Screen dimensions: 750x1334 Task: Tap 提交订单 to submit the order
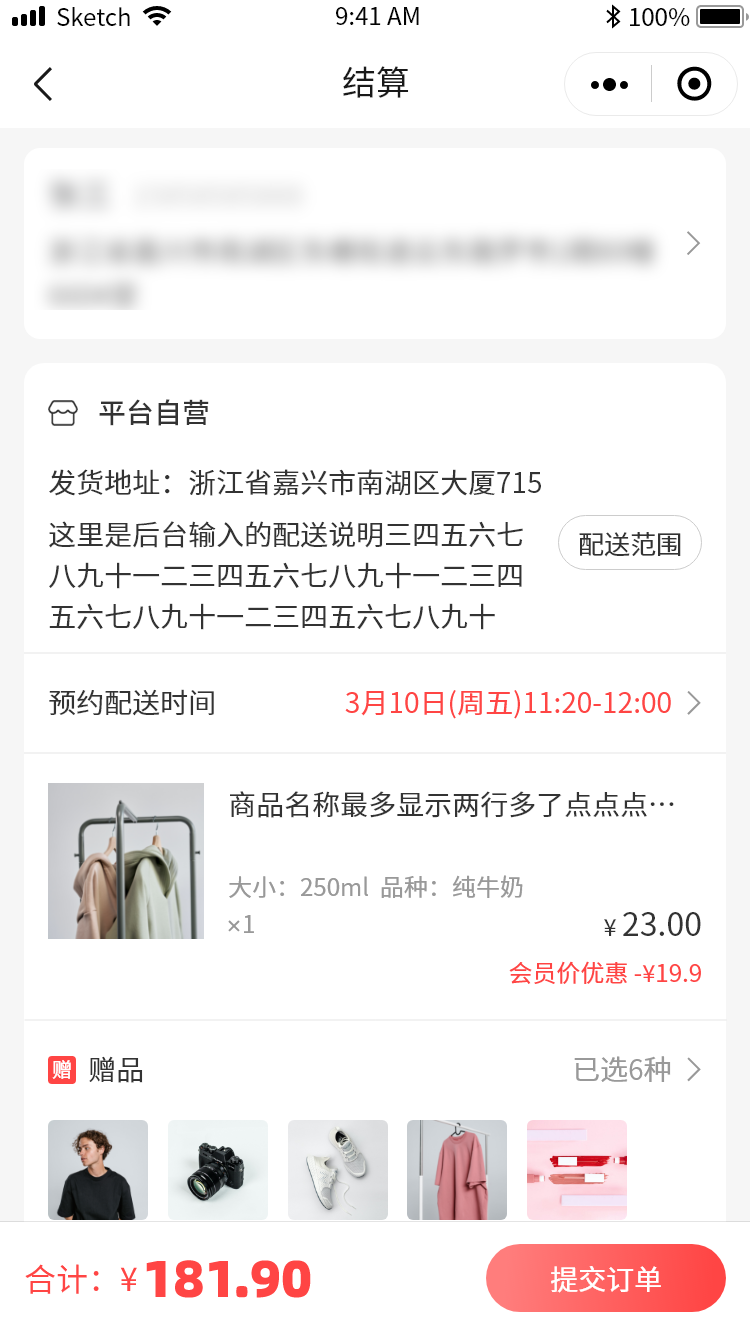605,1278
